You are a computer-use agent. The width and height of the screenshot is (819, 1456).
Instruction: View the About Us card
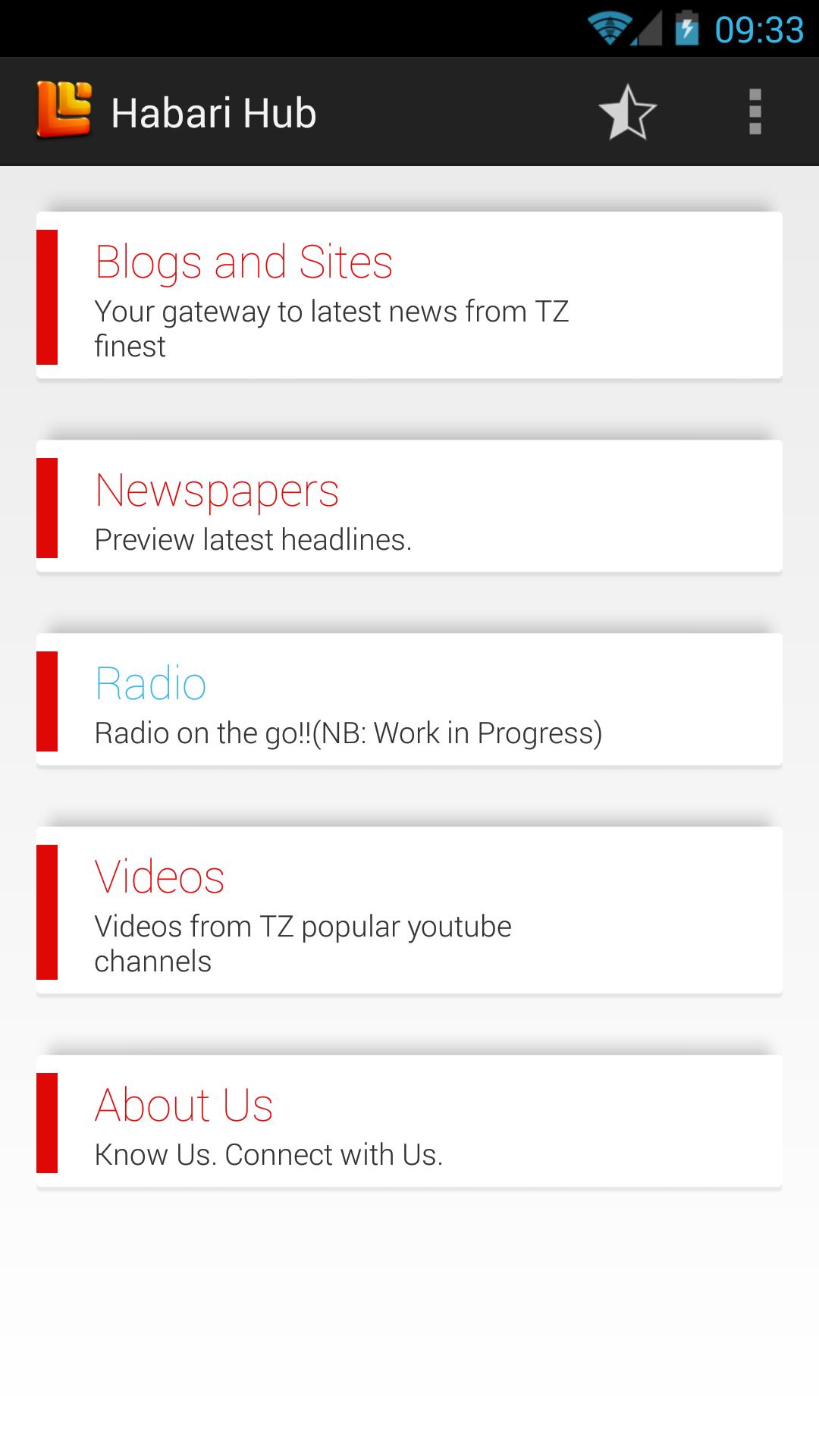pos(409,1122)
